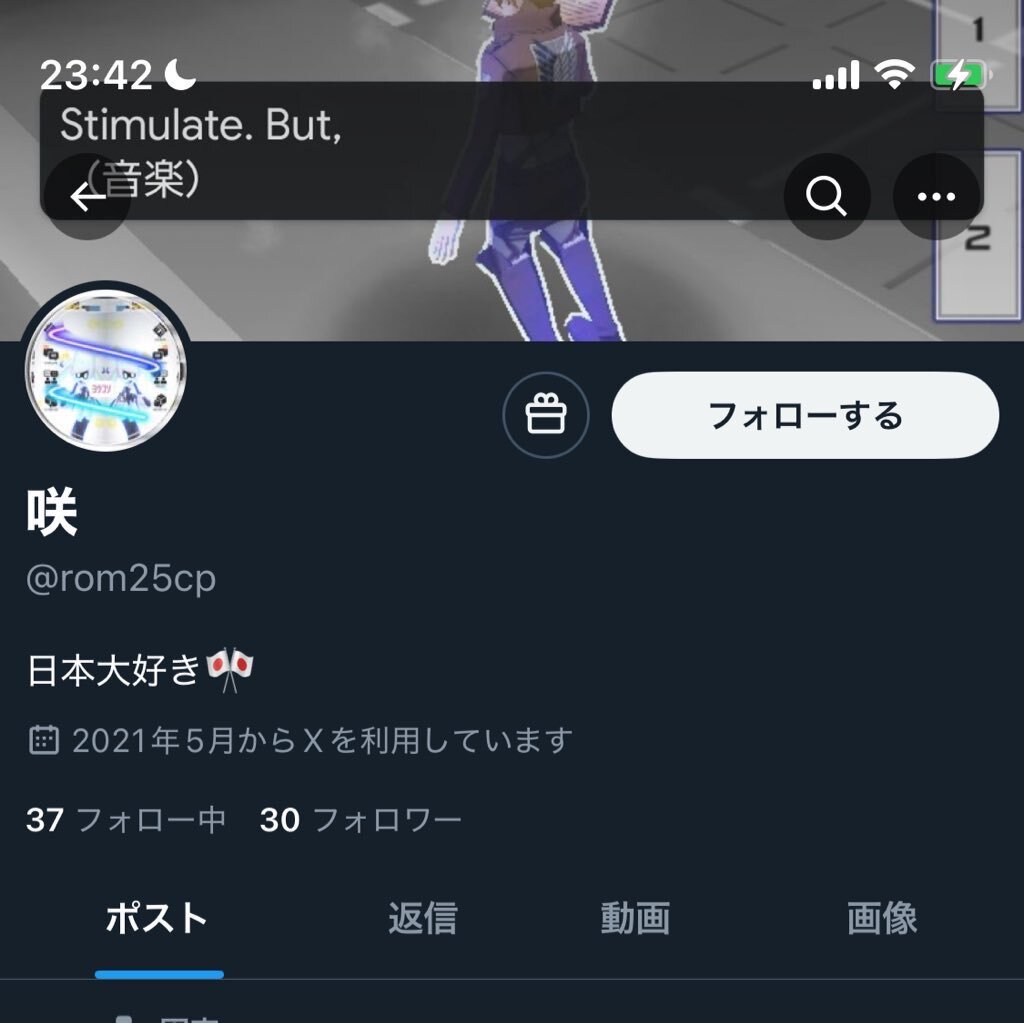
Task: Select the ポスト tab
Action: pos(157,918)
